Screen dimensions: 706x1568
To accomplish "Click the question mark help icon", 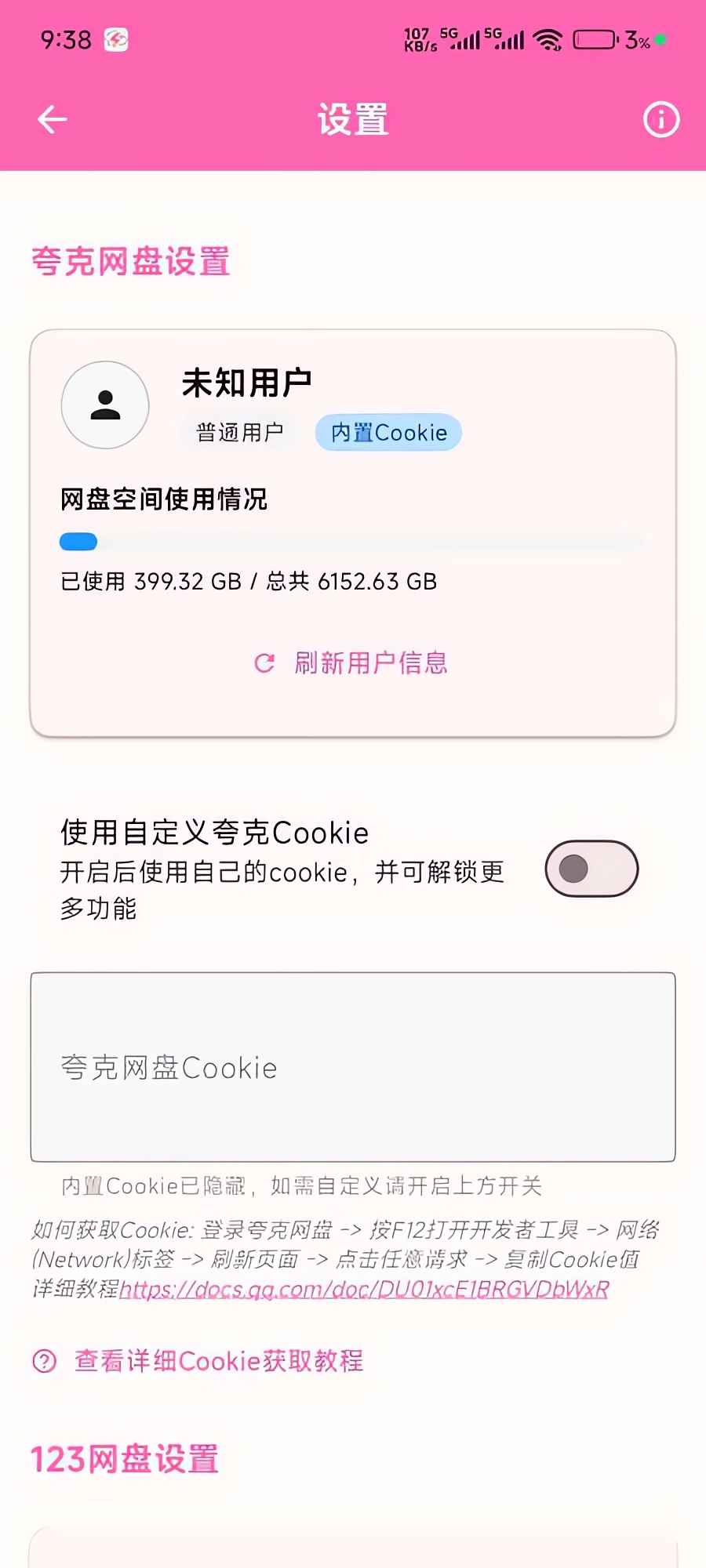I will tap(43, 1361).
